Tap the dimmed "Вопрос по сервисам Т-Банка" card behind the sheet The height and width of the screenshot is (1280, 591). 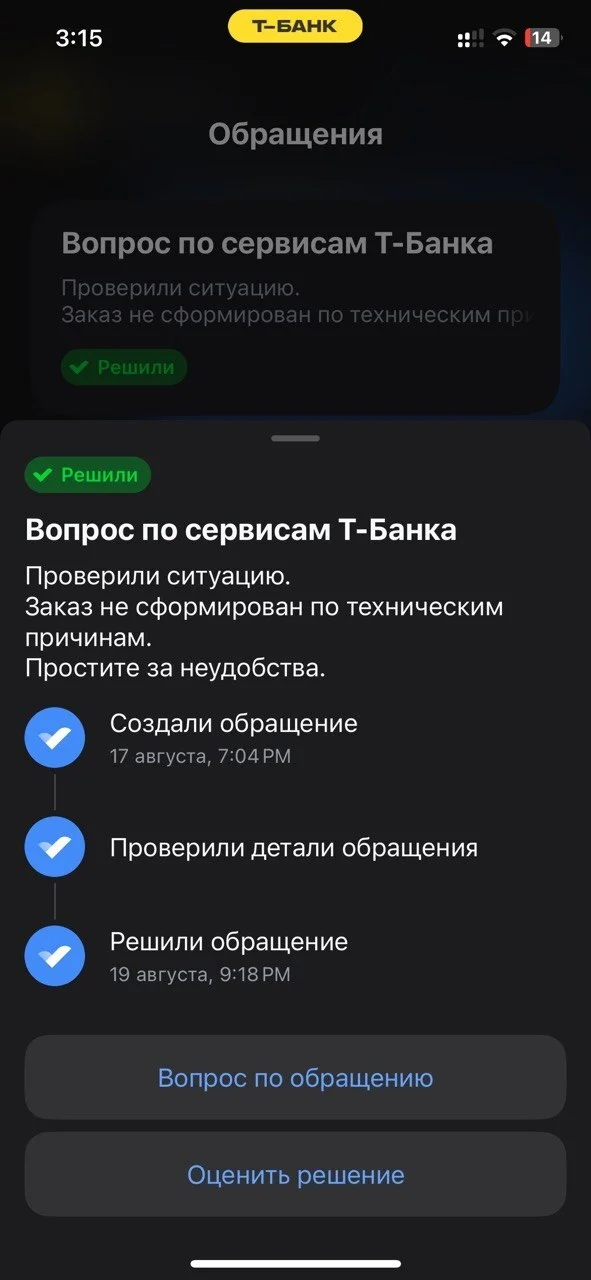[294, 305]
